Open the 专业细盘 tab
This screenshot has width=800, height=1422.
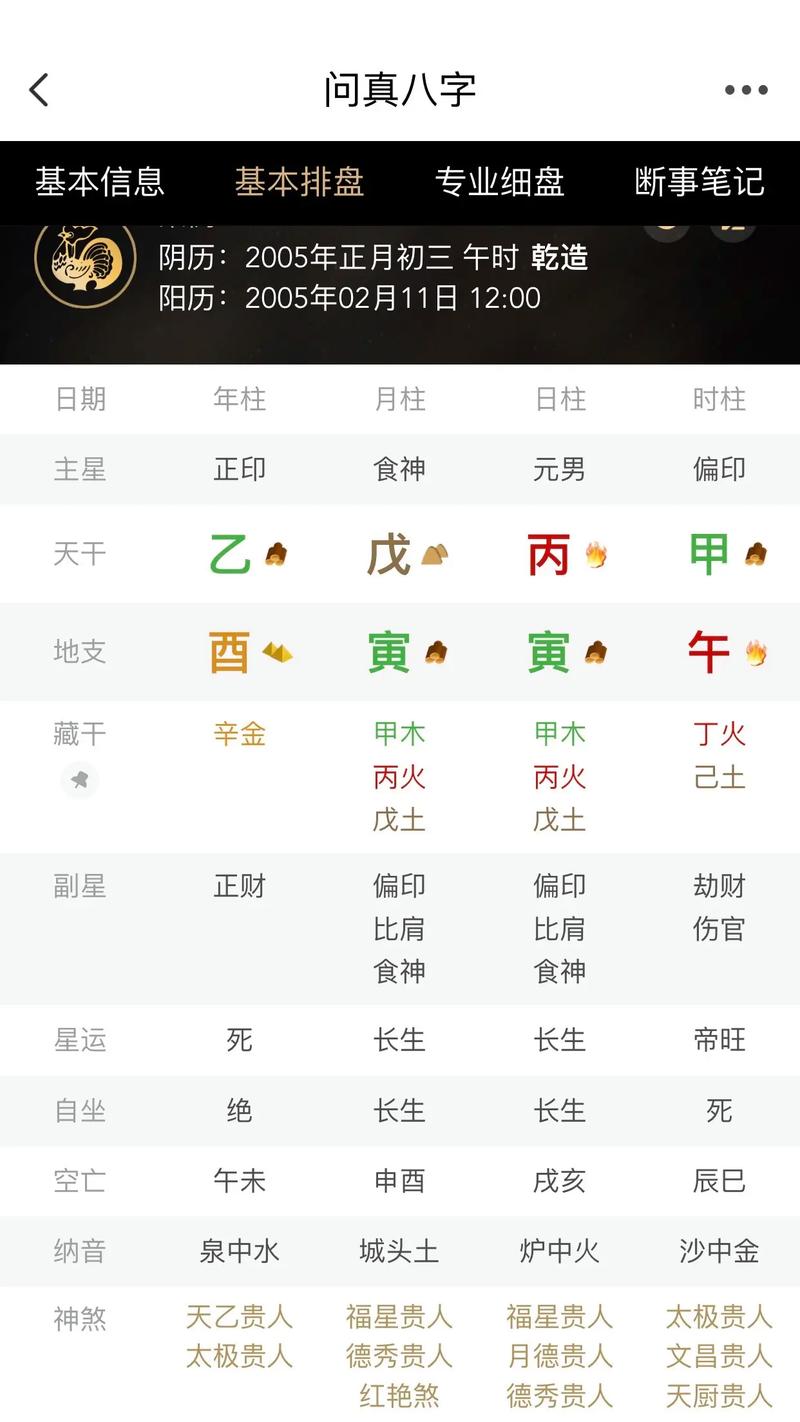point(499,182)
